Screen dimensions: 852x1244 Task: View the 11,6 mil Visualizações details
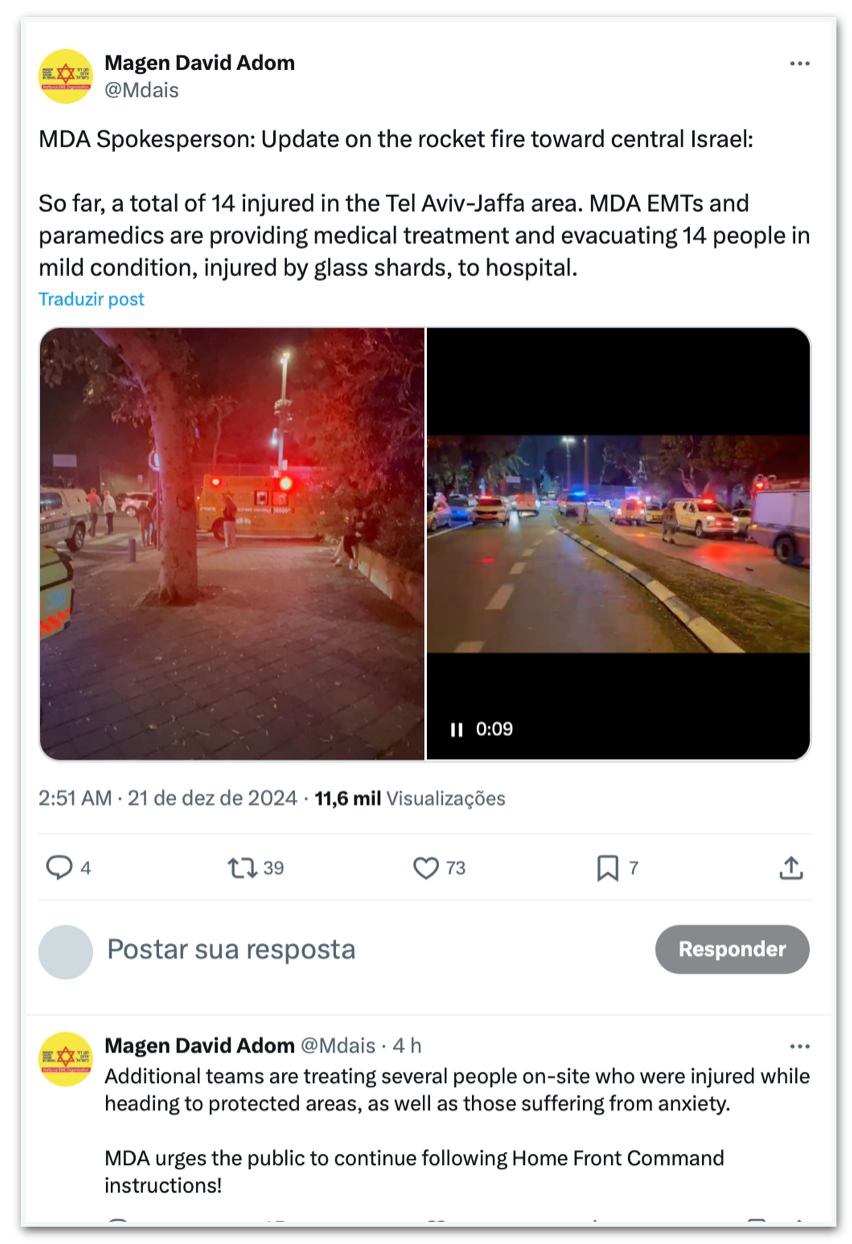click(410, 799)
